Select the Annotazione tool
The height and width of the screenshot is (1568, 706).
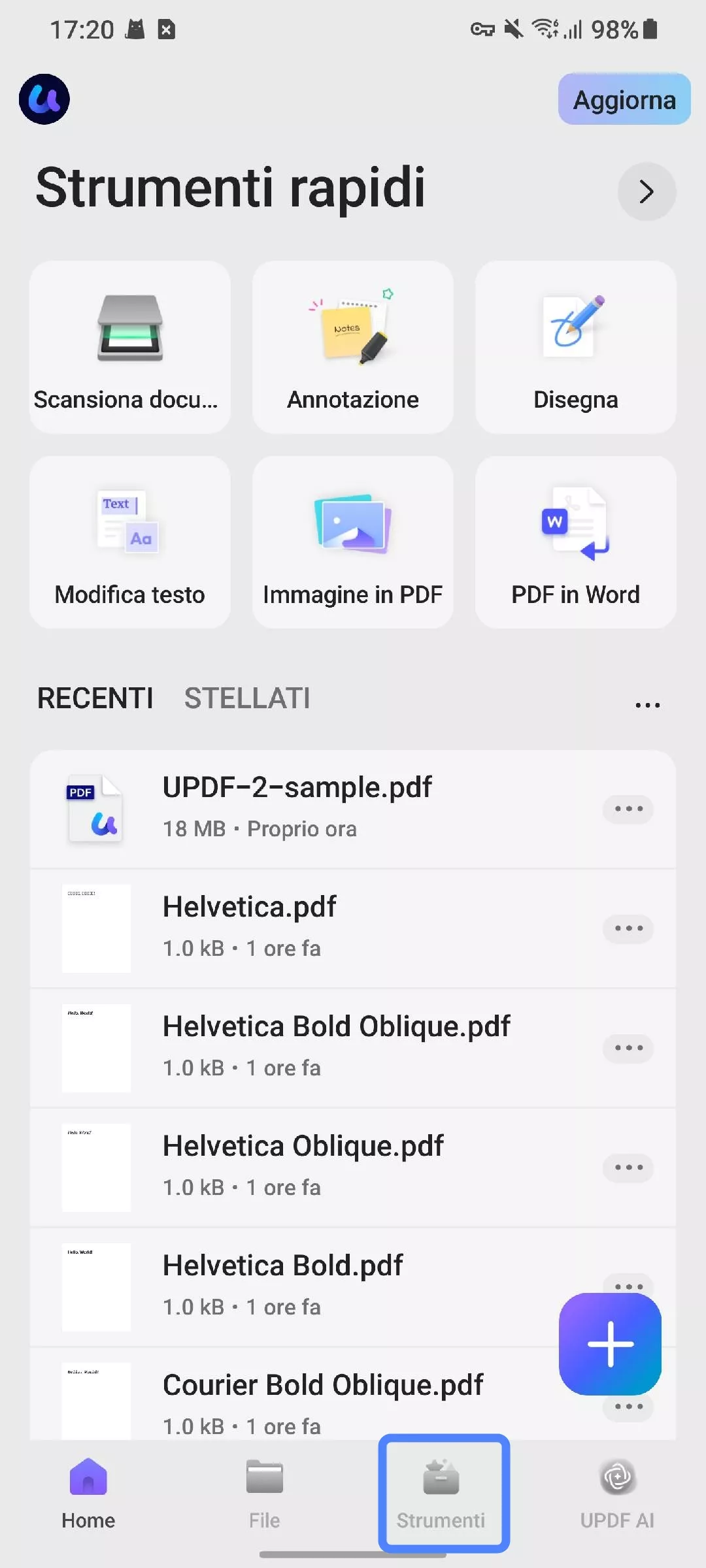[x=352, y=348]
